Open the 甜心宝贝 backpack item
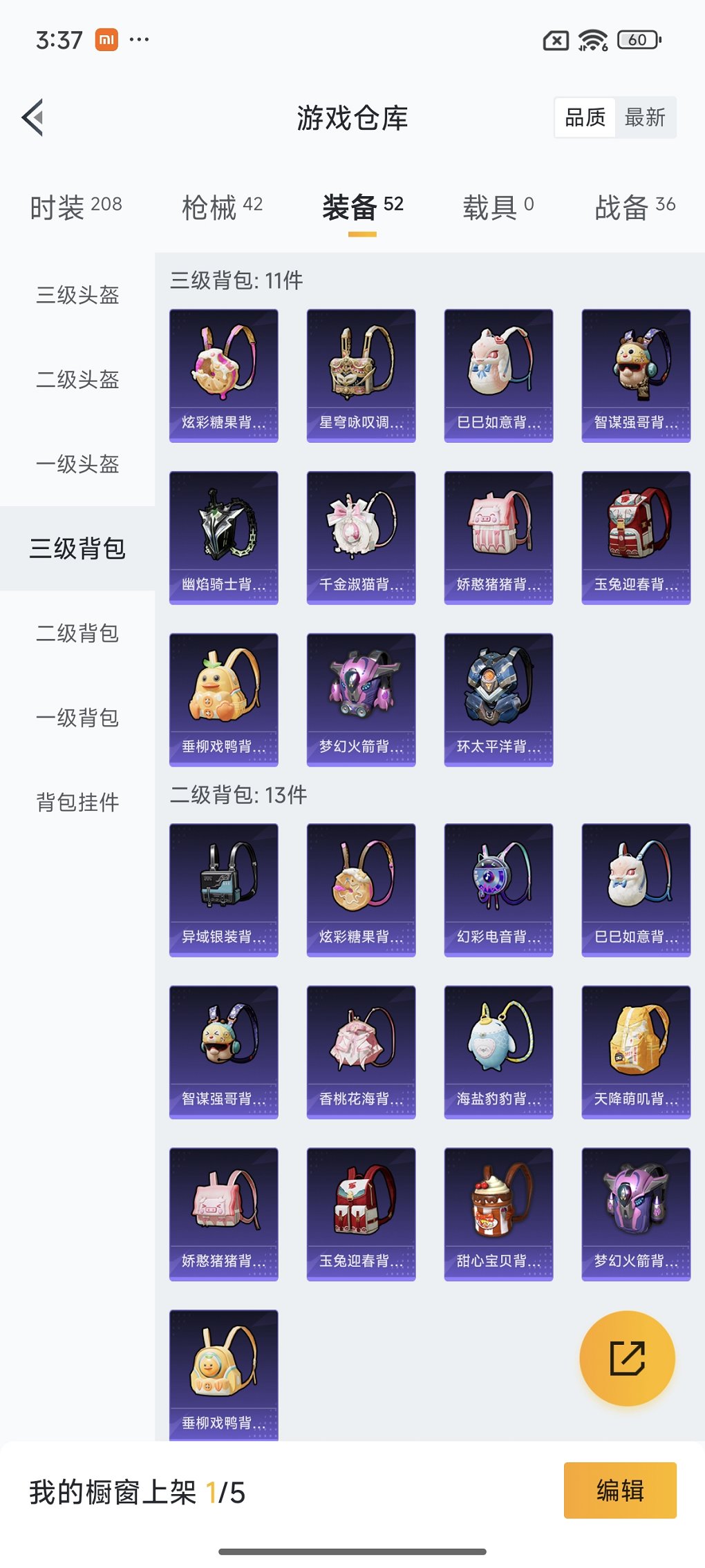The width and height of the screenshot is (705, 1568). (498, 1214)
